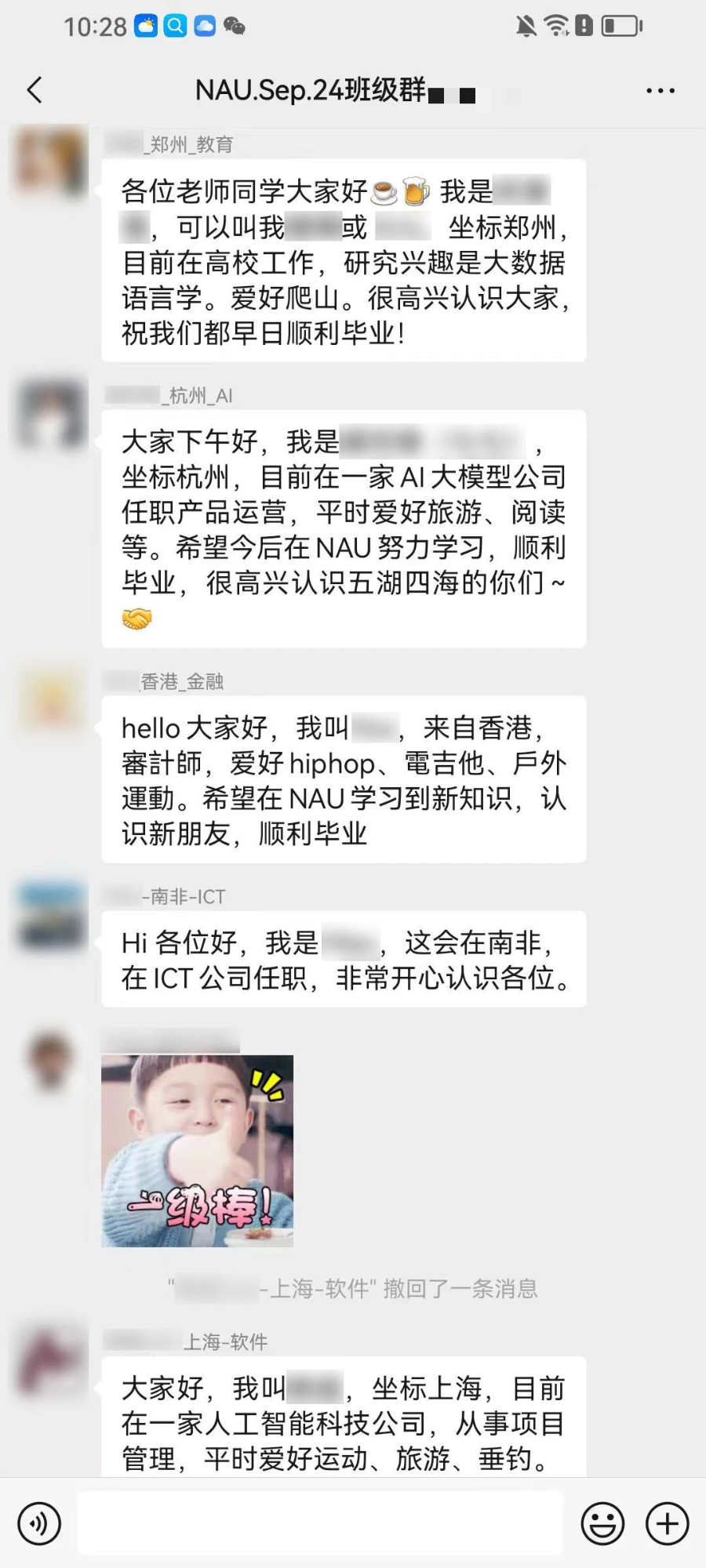This screenshot has height=1568, width=706.
Task: Open avatar of 郑州_教育 member
Action: tap(52, 162)
